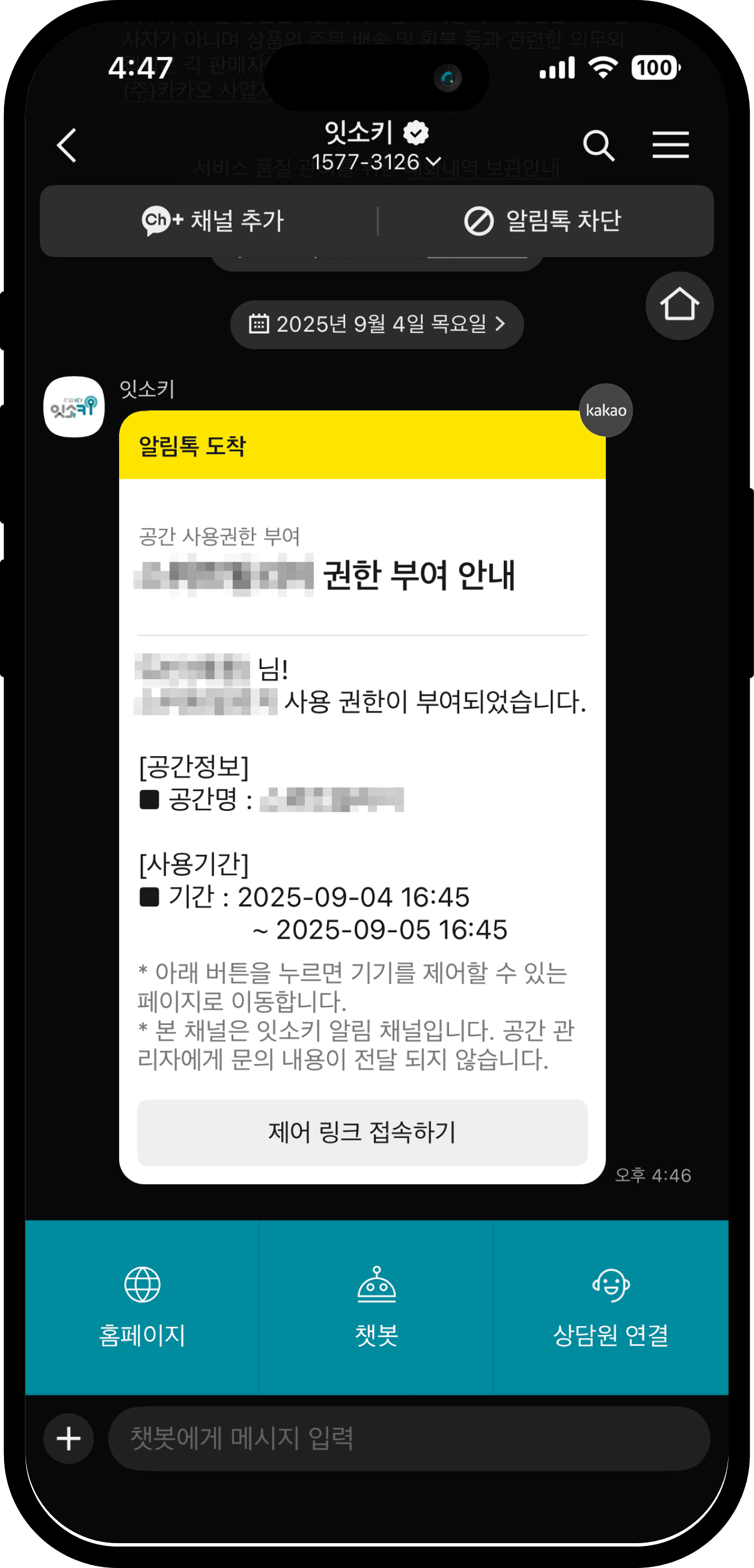Tap 제어 링크 접속하기 button
The image size is (754, 1568).
click(x=362, y=1132)
